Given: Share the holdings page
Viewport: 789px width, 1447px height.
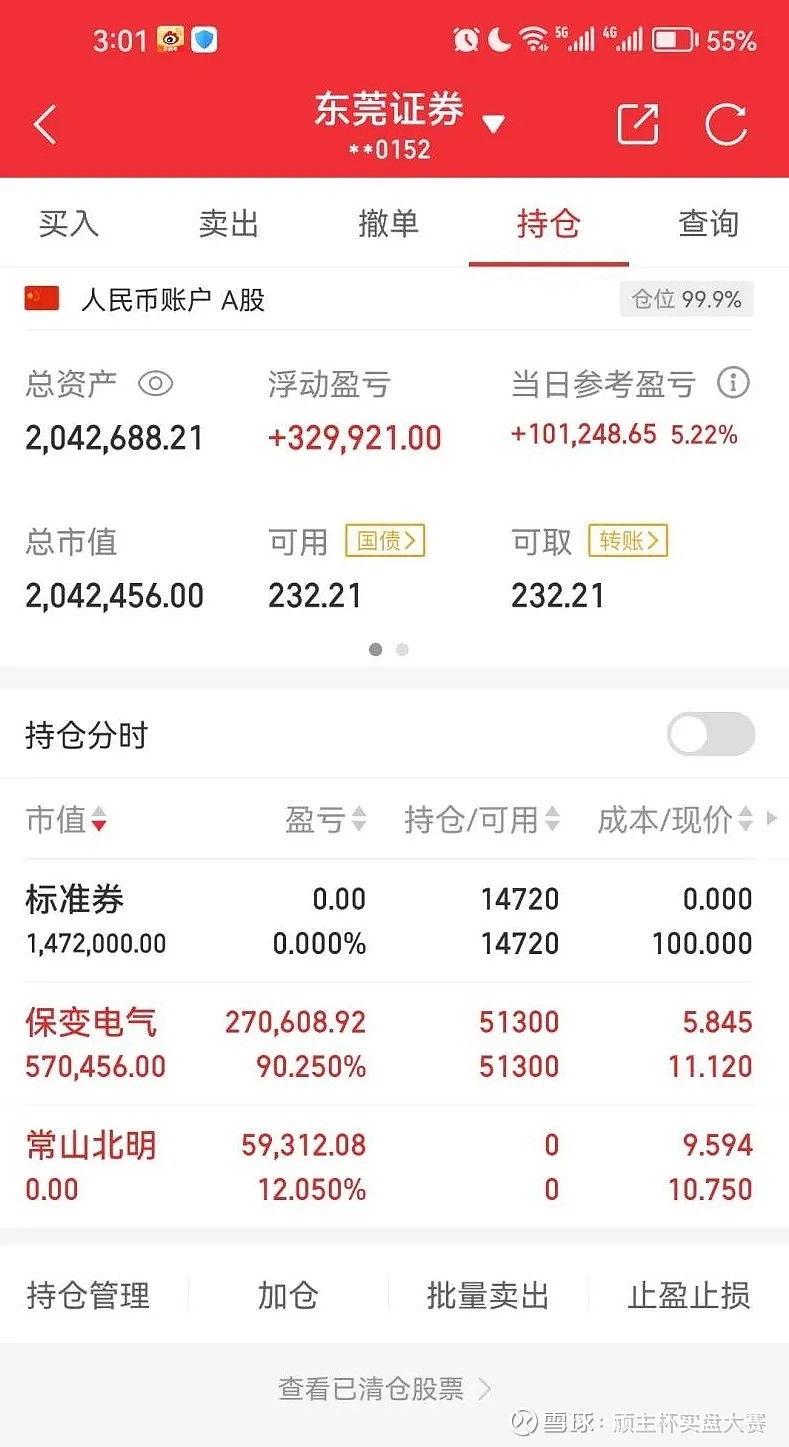Looking at the screenshot, I should [638, 124].
